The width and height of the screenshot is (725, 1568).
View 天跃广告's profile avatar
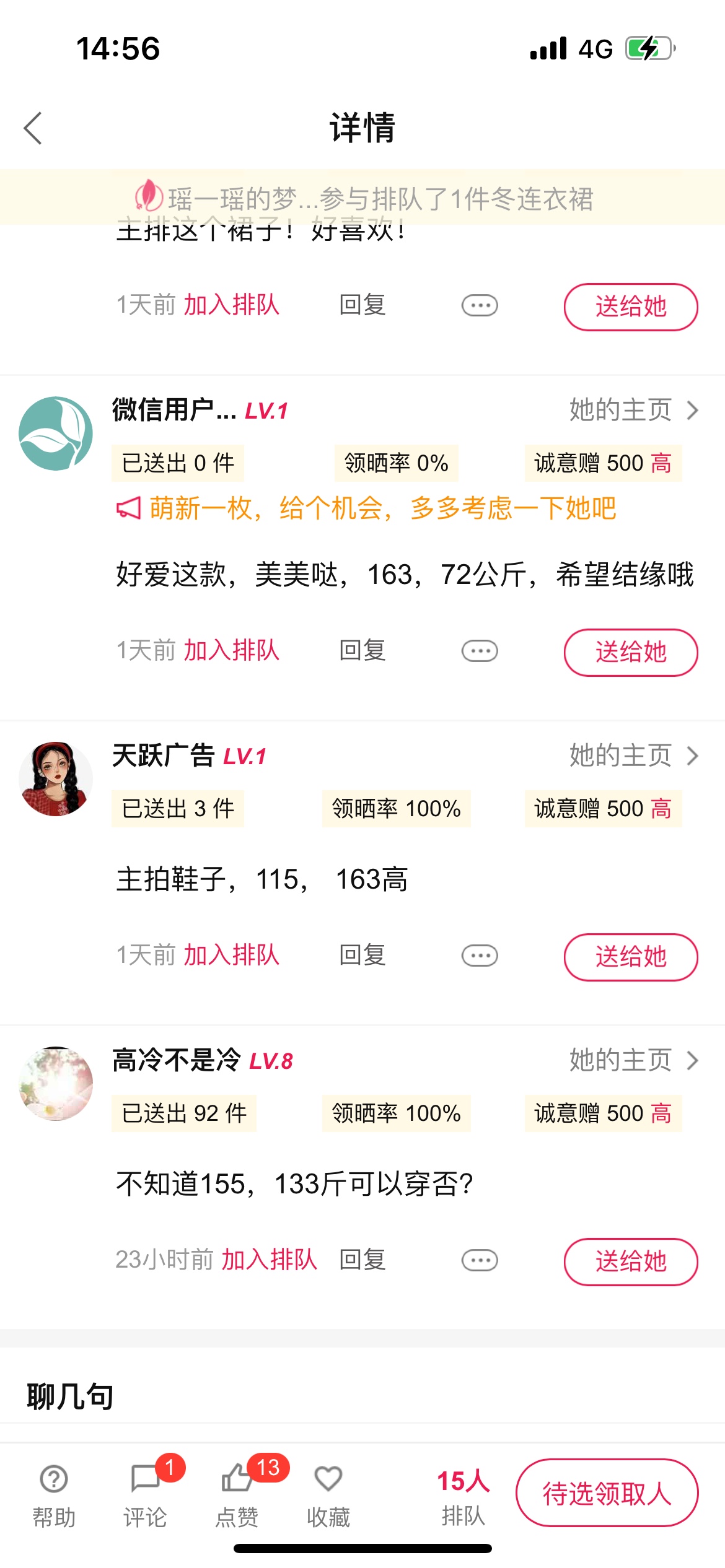56,779
